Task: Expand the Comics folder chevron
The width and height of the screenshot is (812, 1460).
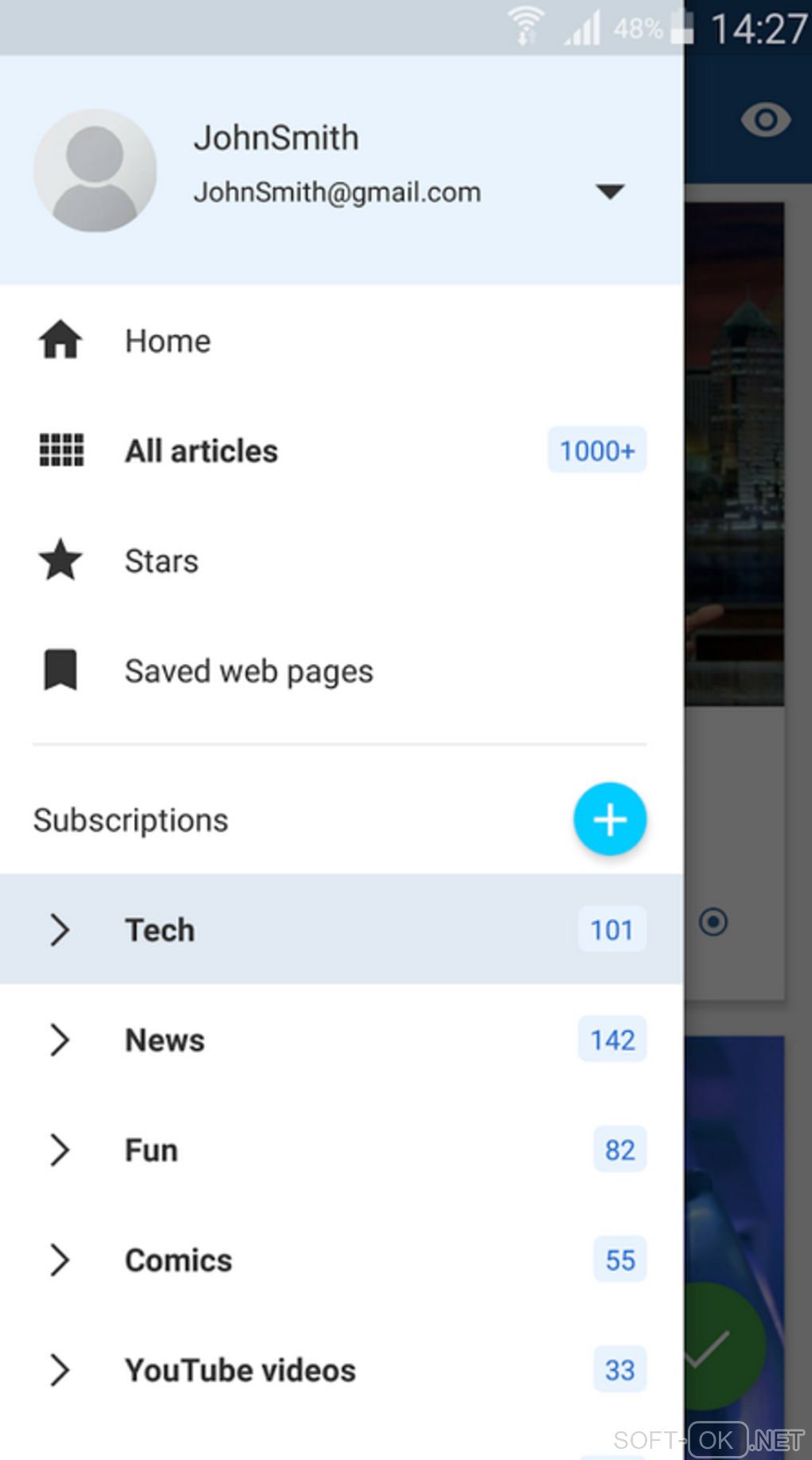Action: tap(60, 1260)
